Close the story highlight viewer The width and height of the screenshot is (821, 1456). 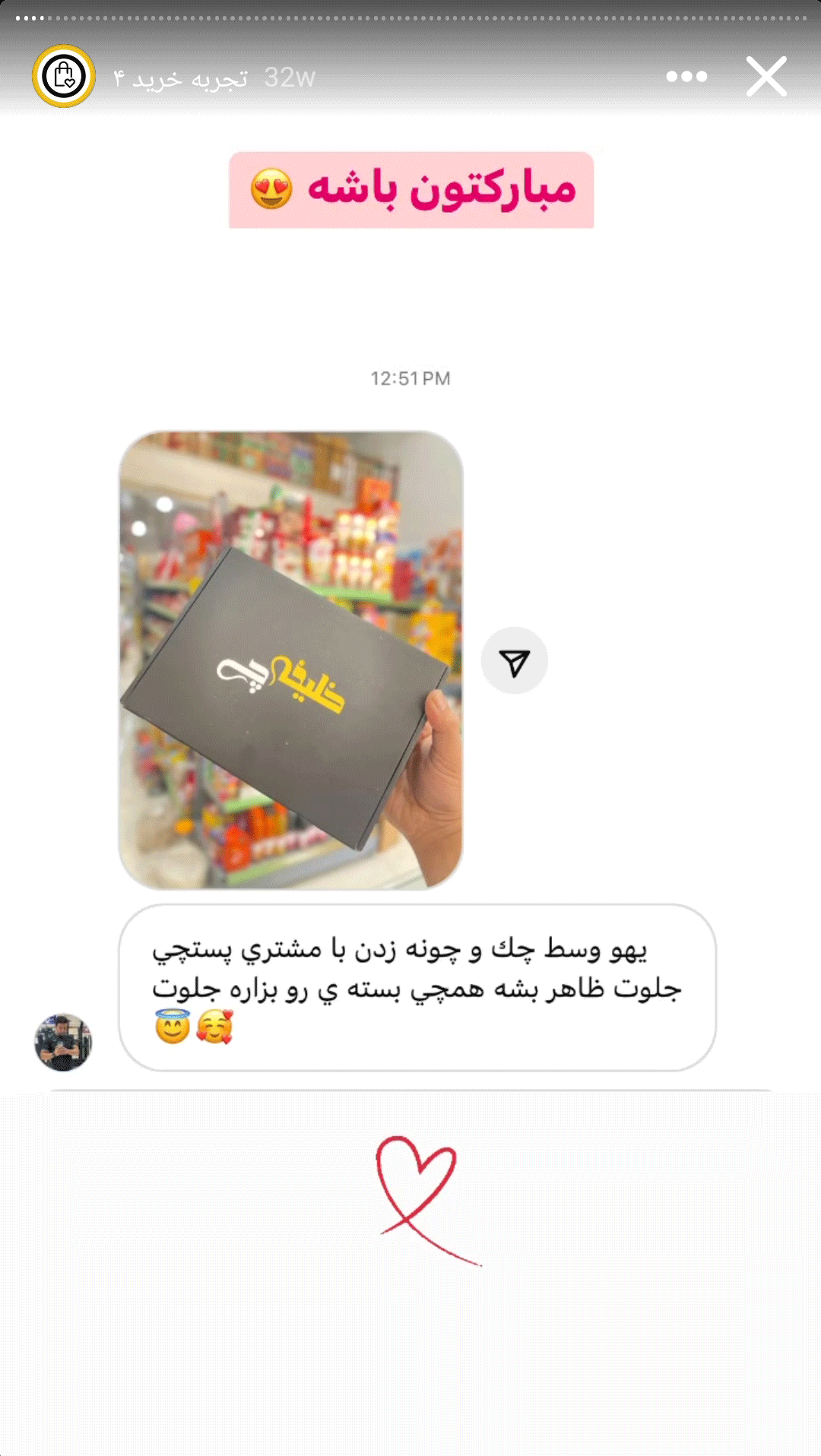pyautogui.click(x=766, y=77)
